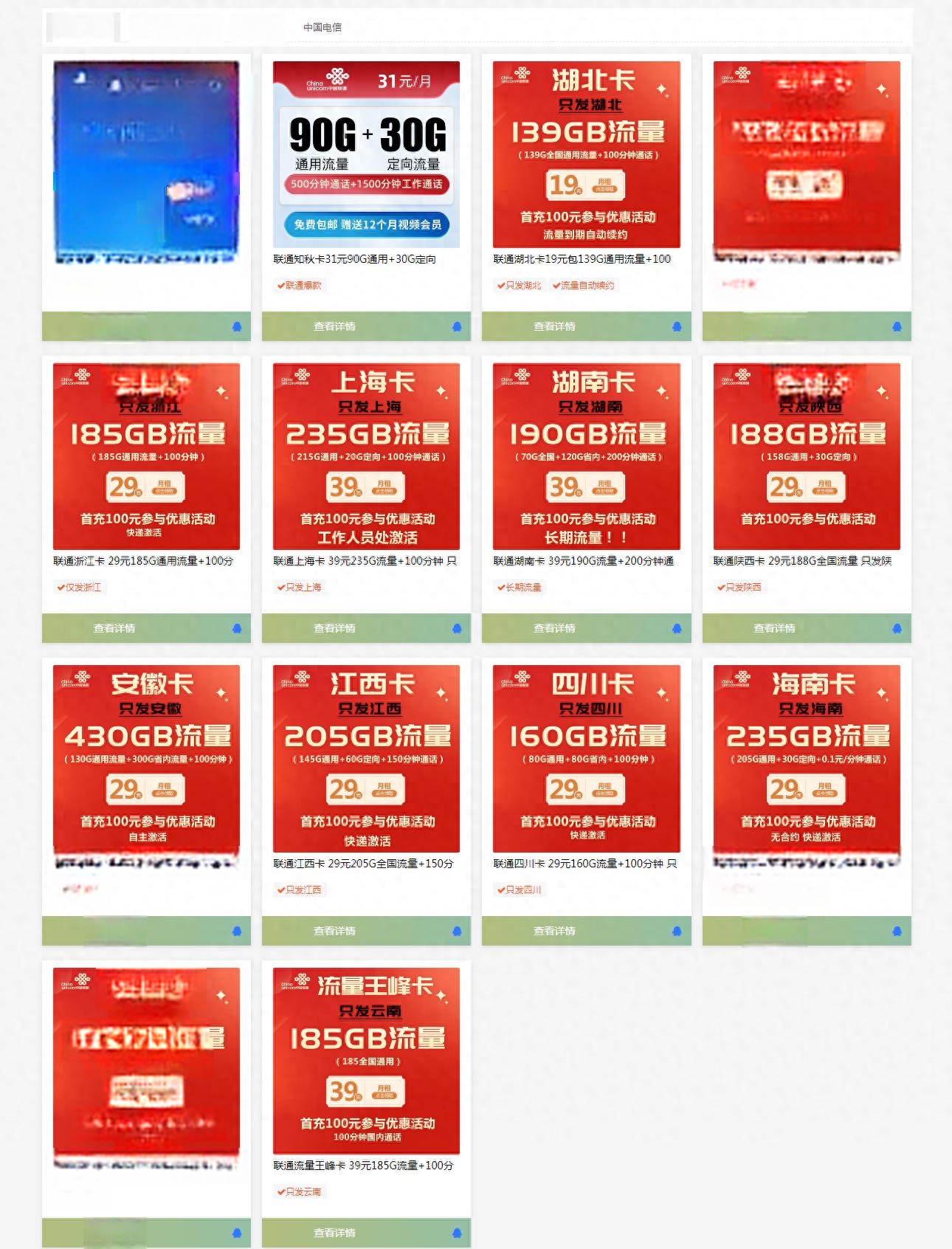
Task: Open the 中国电信 tab
Action: click(322, 27)
